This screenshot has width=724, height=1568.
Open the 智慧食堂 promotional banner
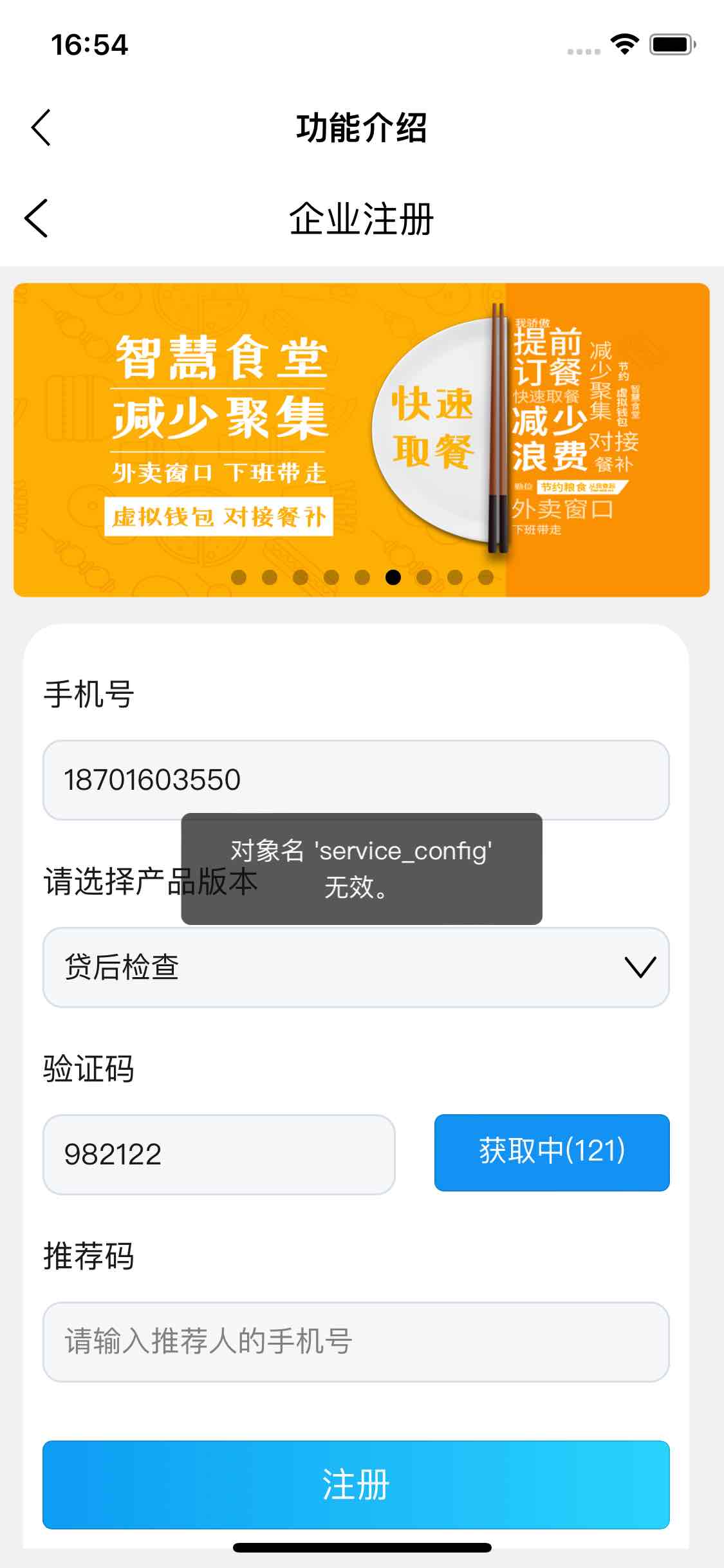(x=362, y=440)
